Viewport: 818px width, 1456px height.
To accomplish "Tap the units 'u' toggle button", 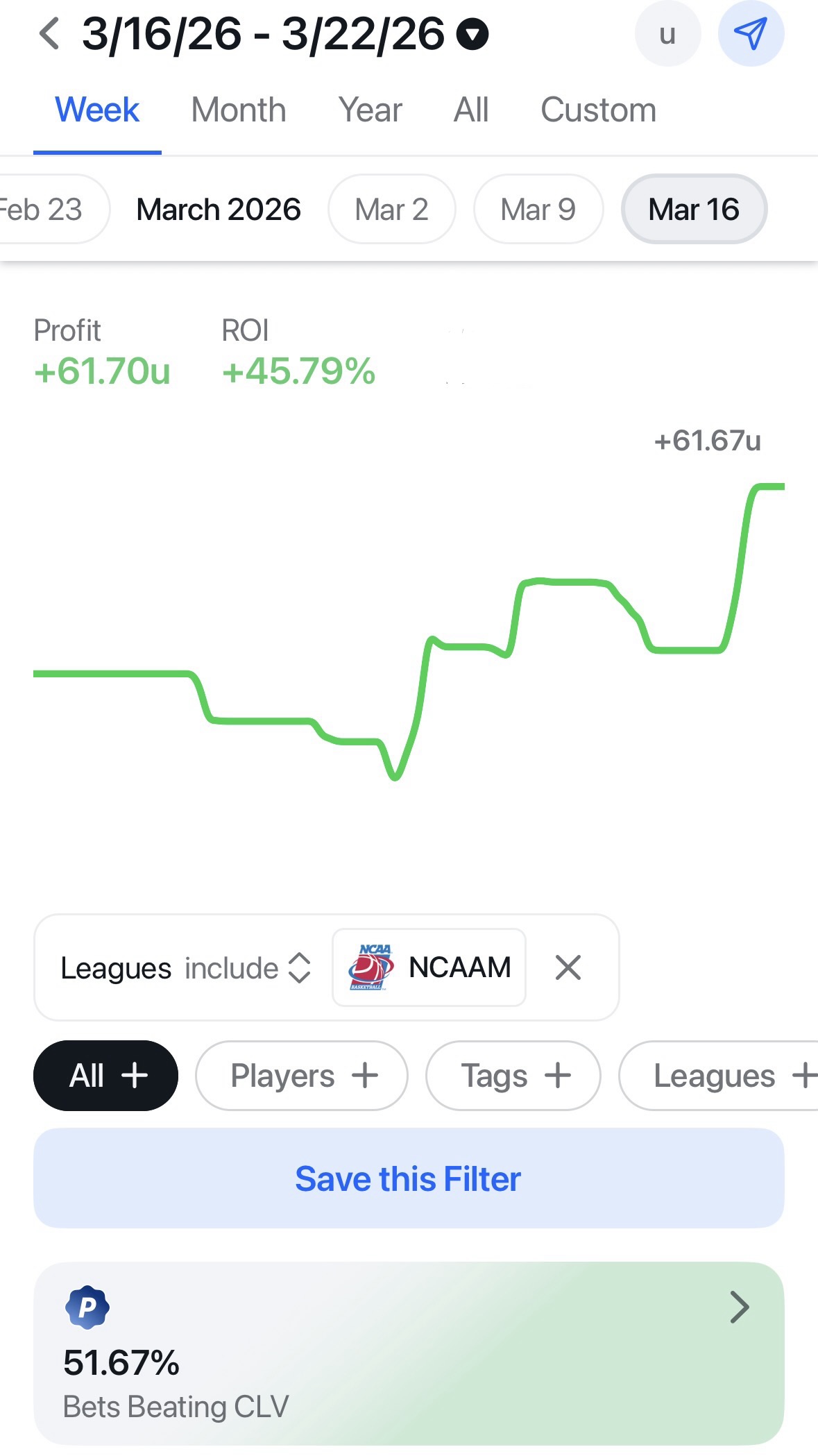I will point(667,34).
